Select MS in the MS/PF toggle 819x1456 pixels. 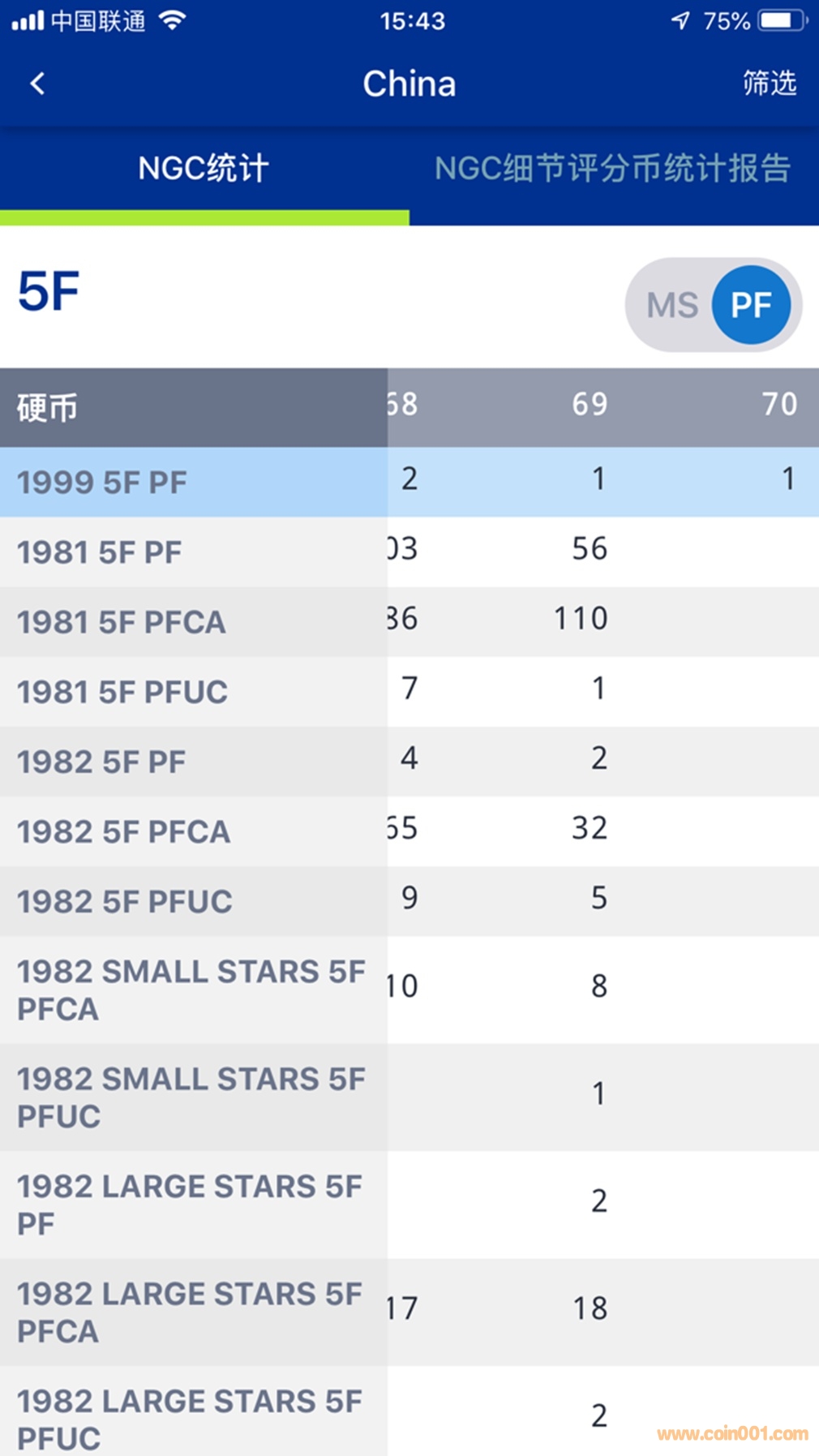click(x=671, y=306)
